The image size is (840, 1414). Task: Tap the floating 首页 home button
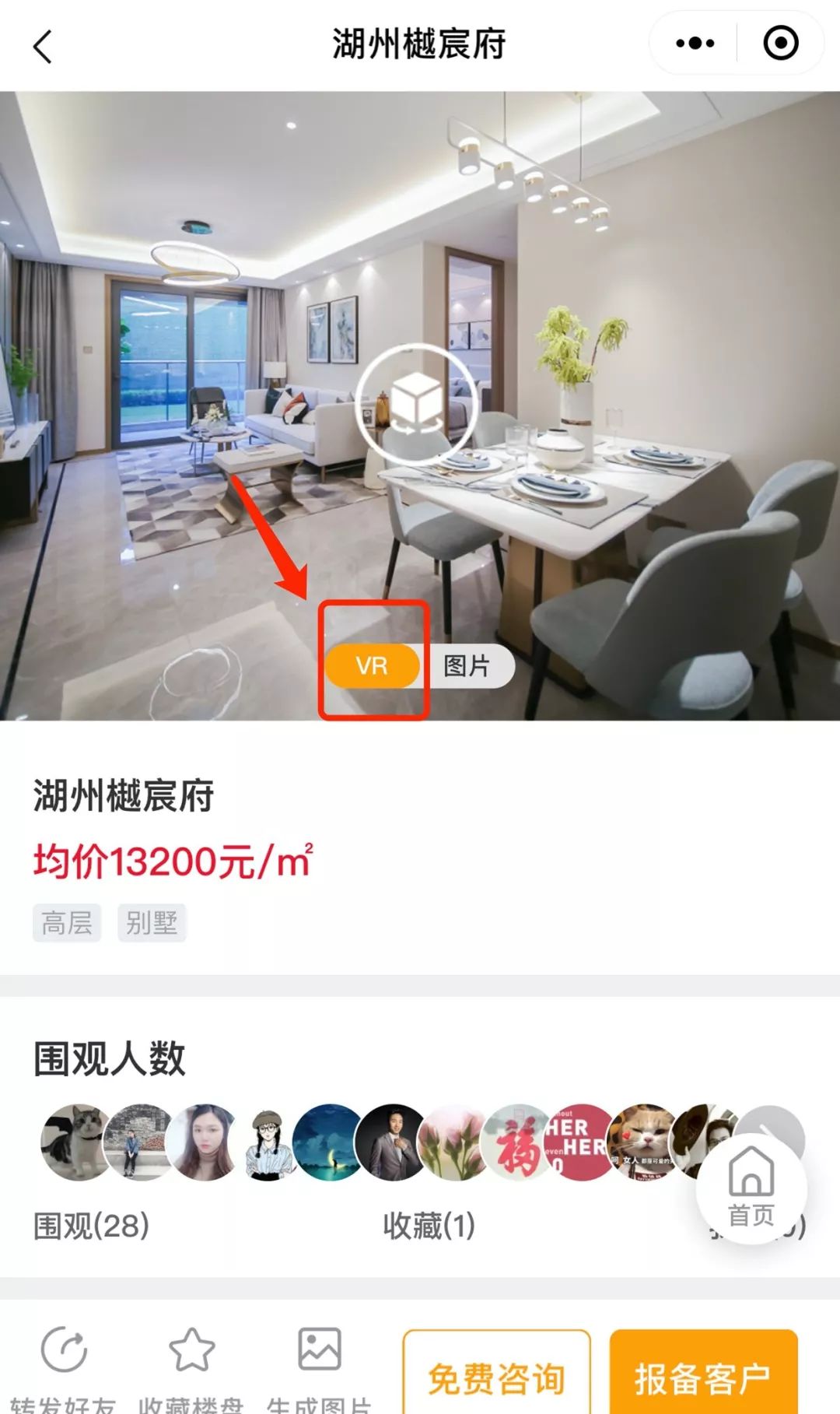[751, 1188]
